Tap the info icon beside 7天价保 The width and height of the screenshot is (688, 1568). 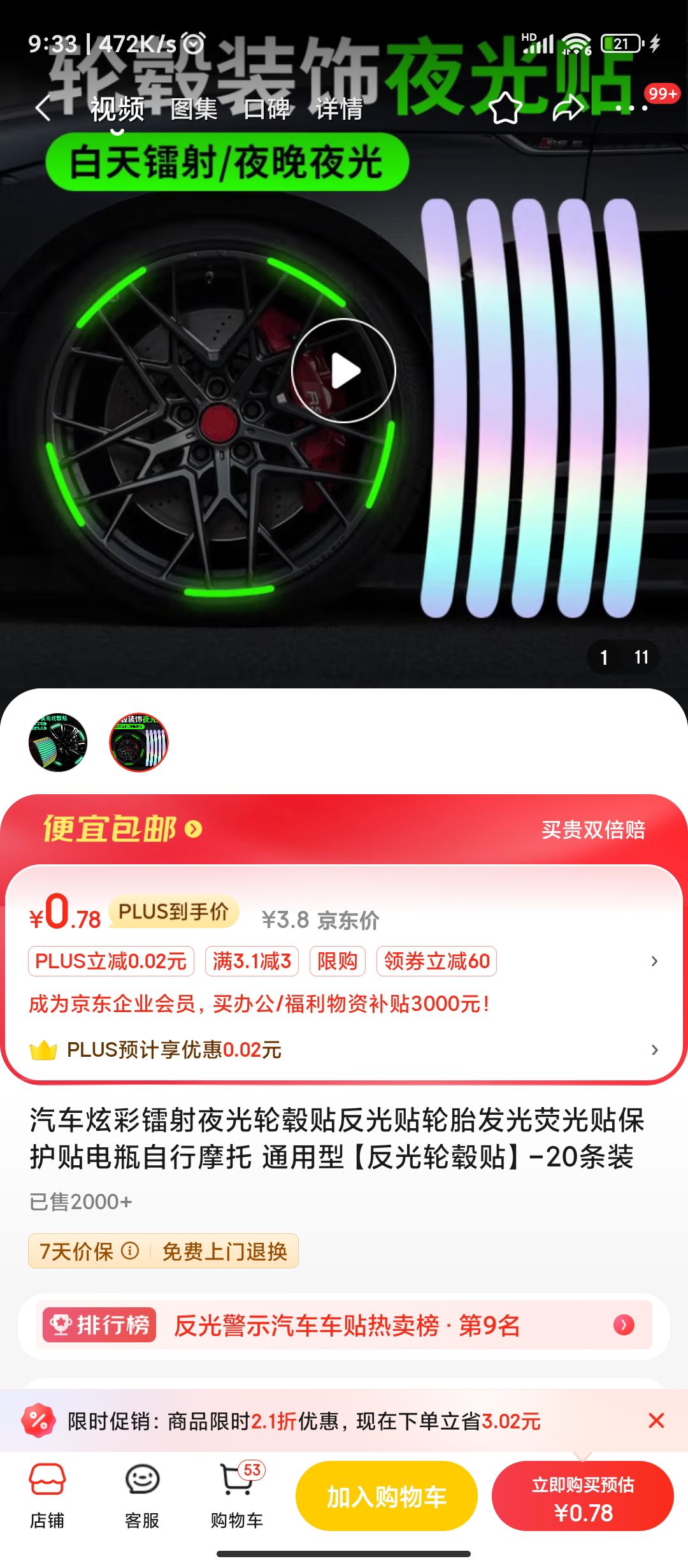coord(131,1251)
